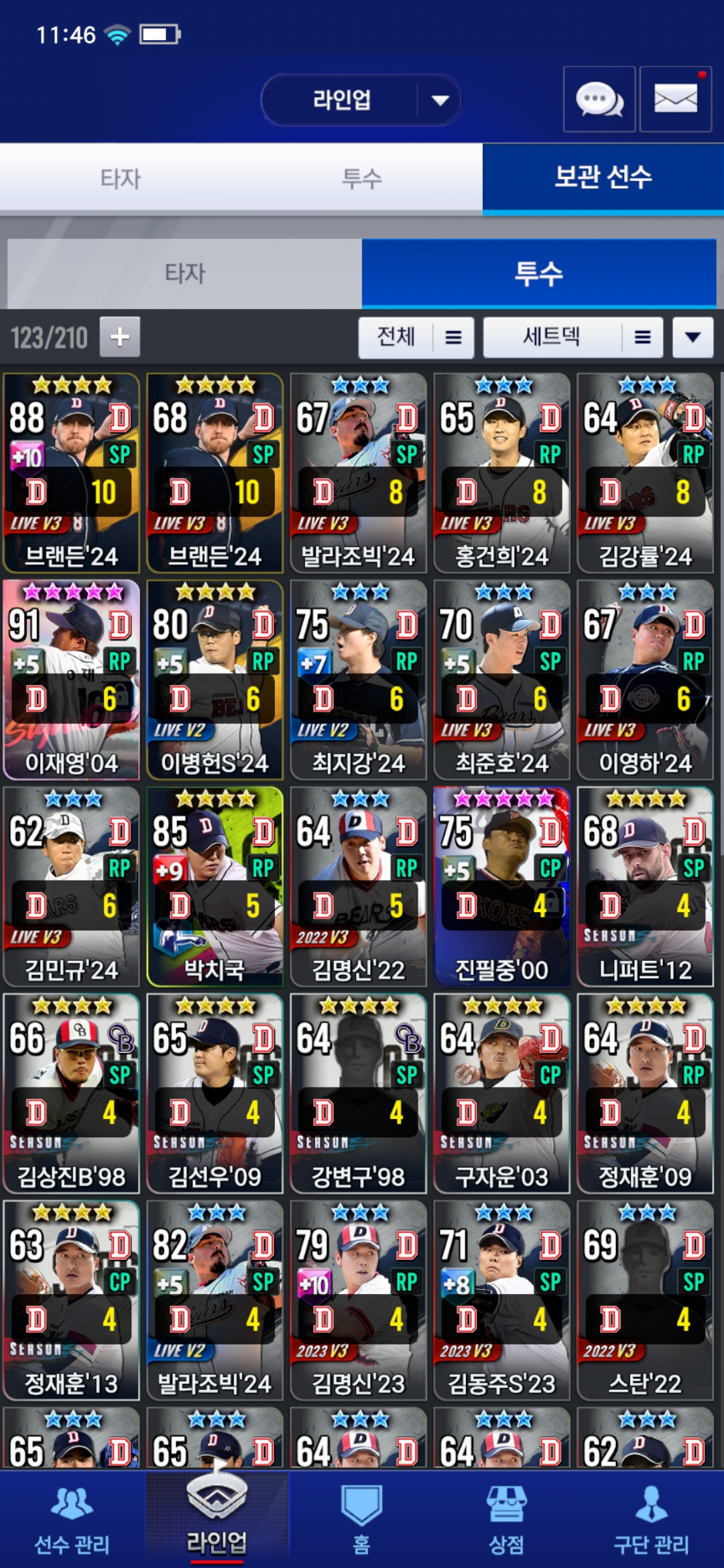This screenshot has height=1568, width=724.
Task: Switch to the top 투수 tab
Action: coord(361,178)
